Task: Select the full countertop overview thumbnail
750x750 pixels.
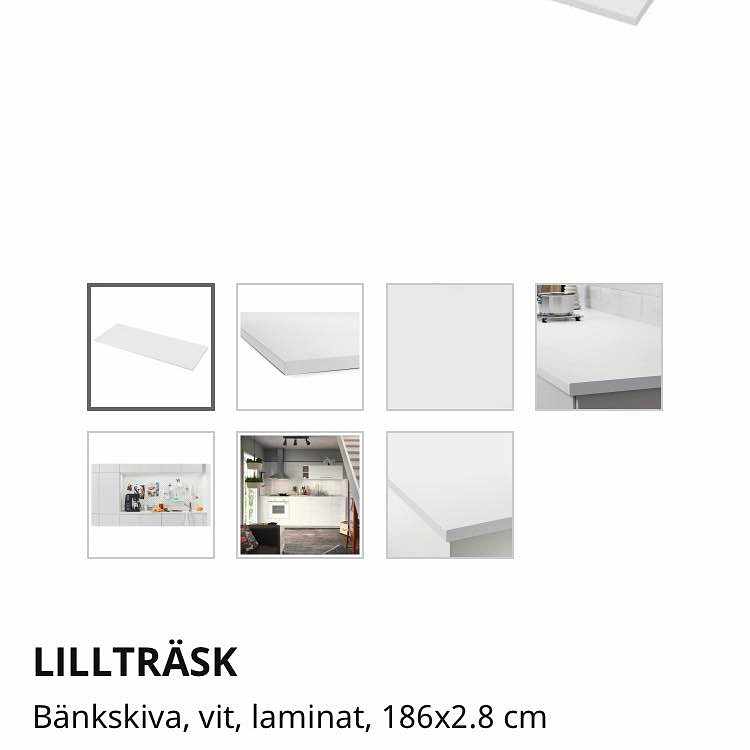Action: [x=151, y=347]
